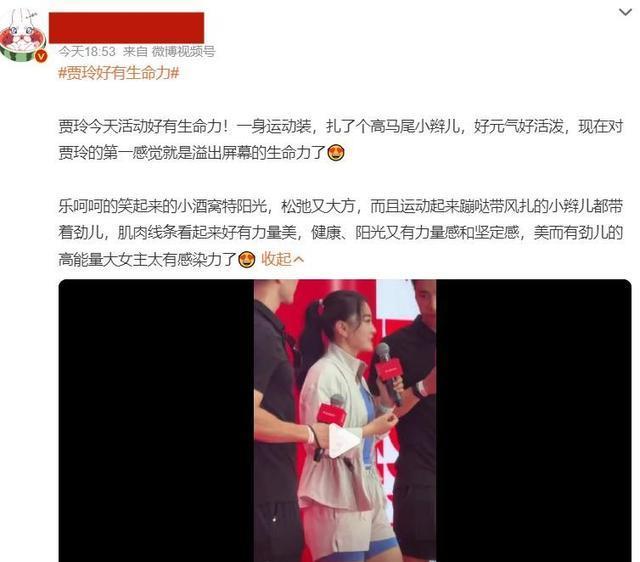
Task: Open the #贾玲好有生命力# hashtag topic
Action: point(119,73)
